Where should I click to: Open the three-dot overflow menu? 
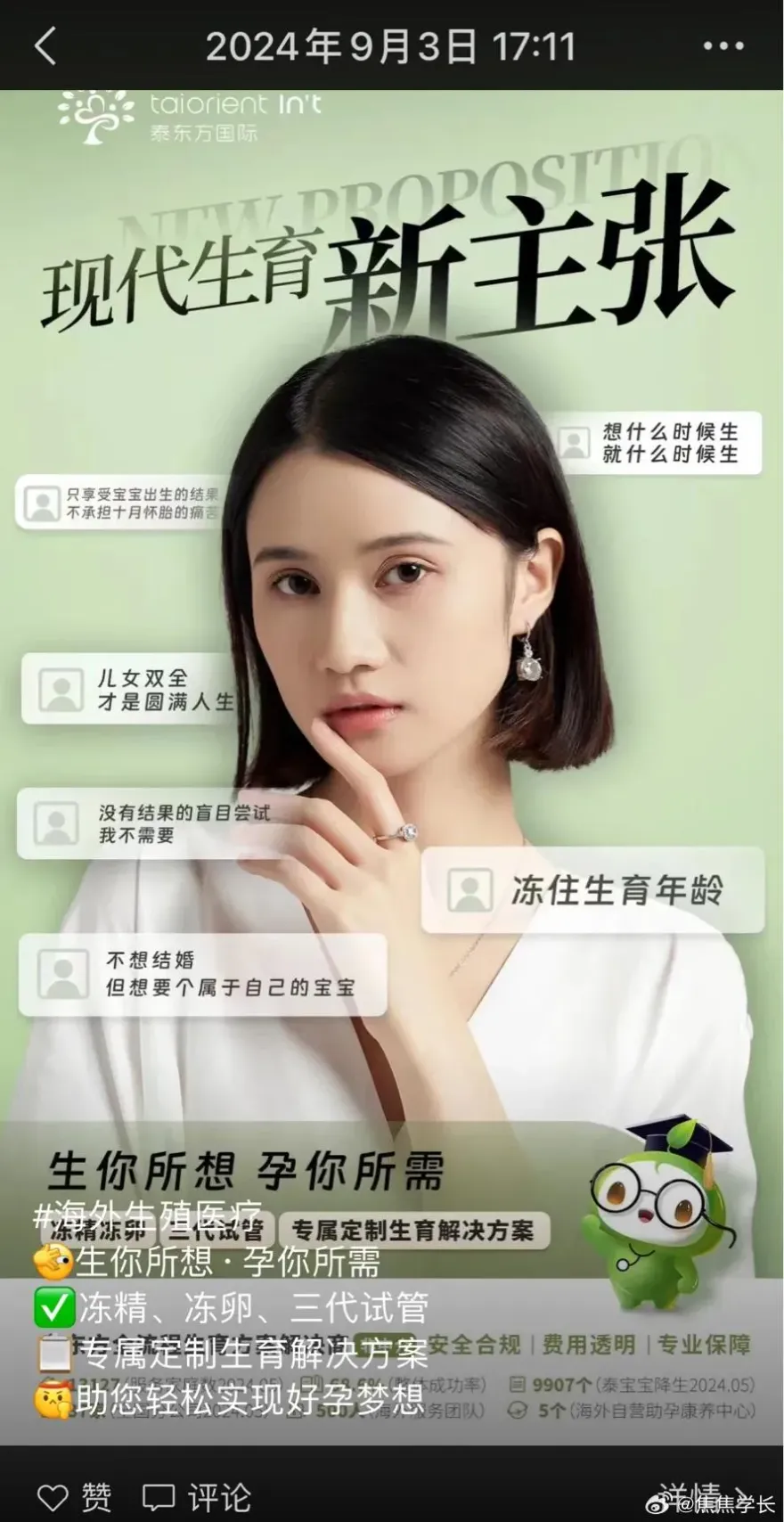pyautogui.click(x=723, y=46)
